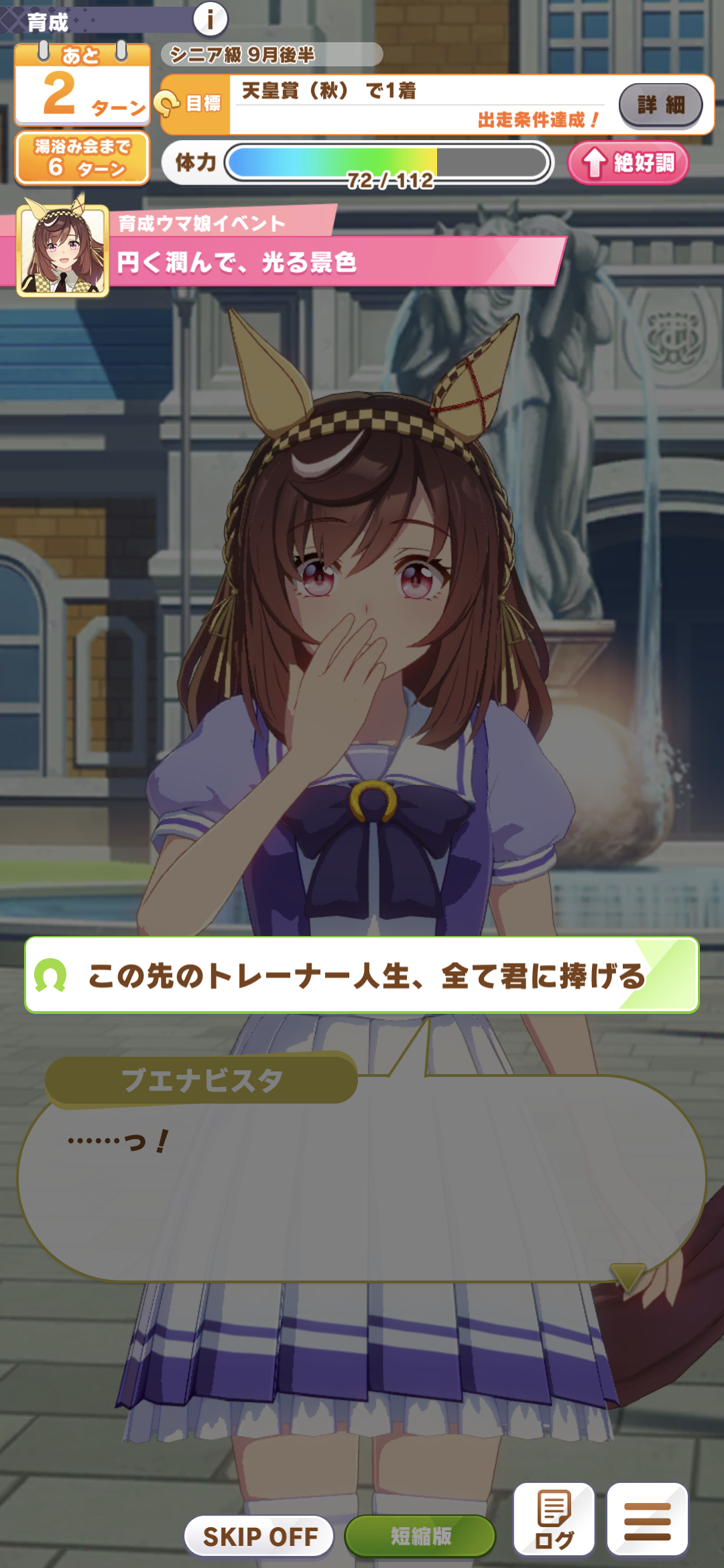Screen dimensions: 724x1568
Task: Toggle the SKIP OFF button
Action: point(259,1536)
